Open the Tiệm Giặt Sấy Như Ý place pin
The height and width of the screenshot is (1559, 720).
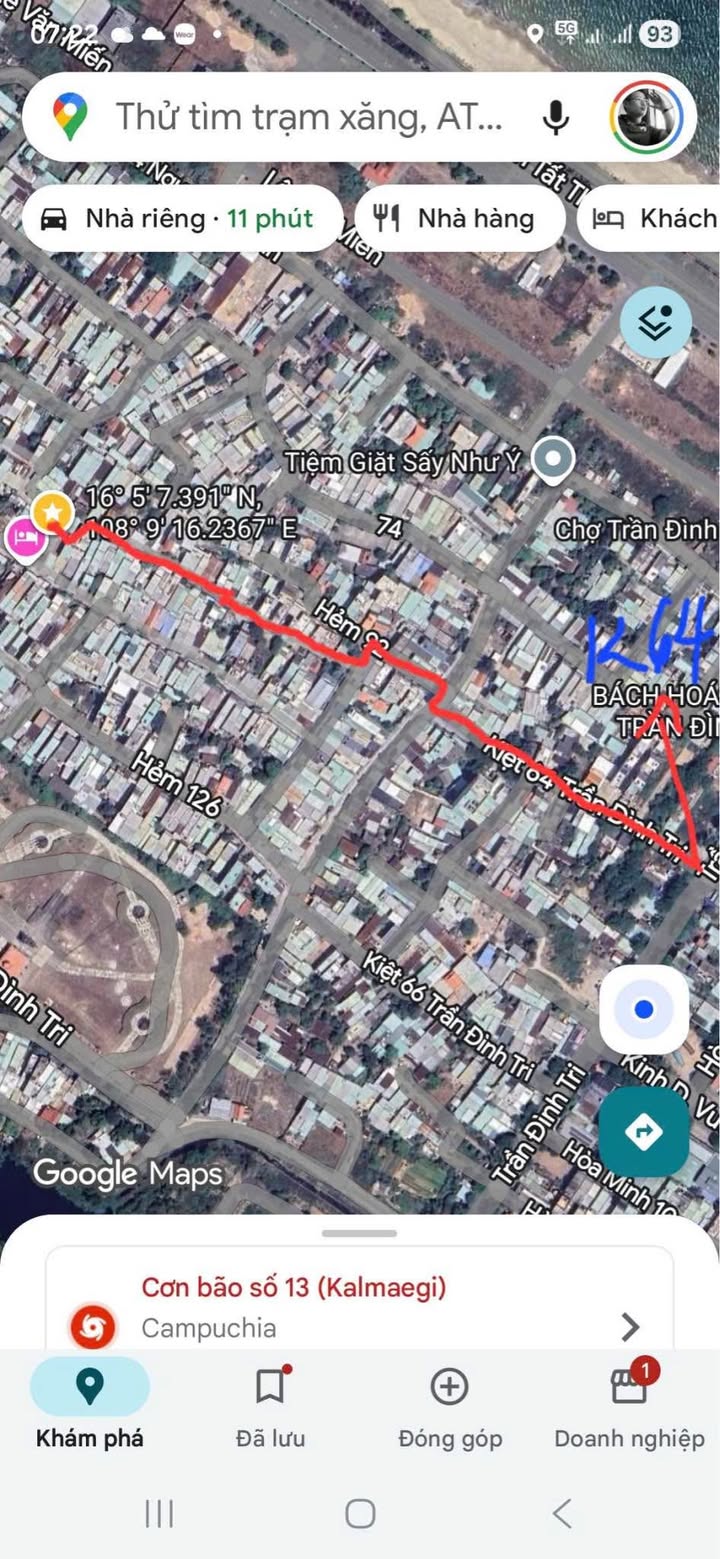coord(552,459)
